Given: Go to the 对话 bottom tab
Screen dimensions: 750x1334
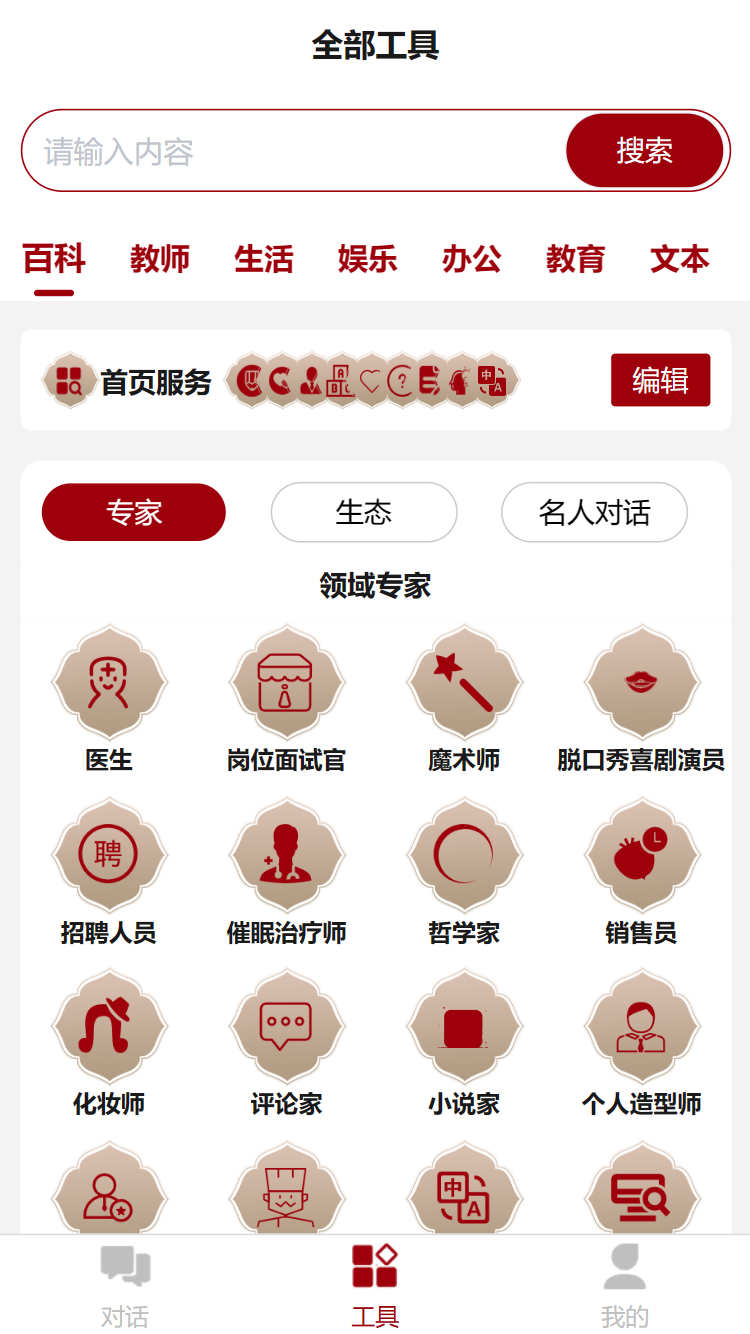Looking at the screenshot, I should point(125,1286).
